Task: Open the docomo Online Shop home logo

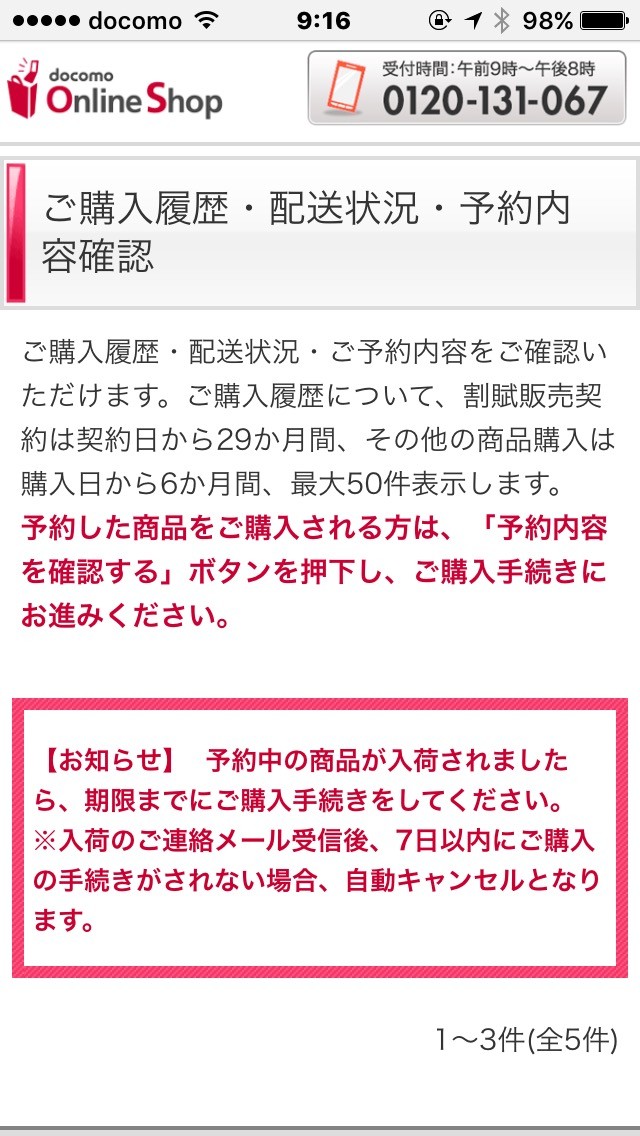Action: pos(115,91)
